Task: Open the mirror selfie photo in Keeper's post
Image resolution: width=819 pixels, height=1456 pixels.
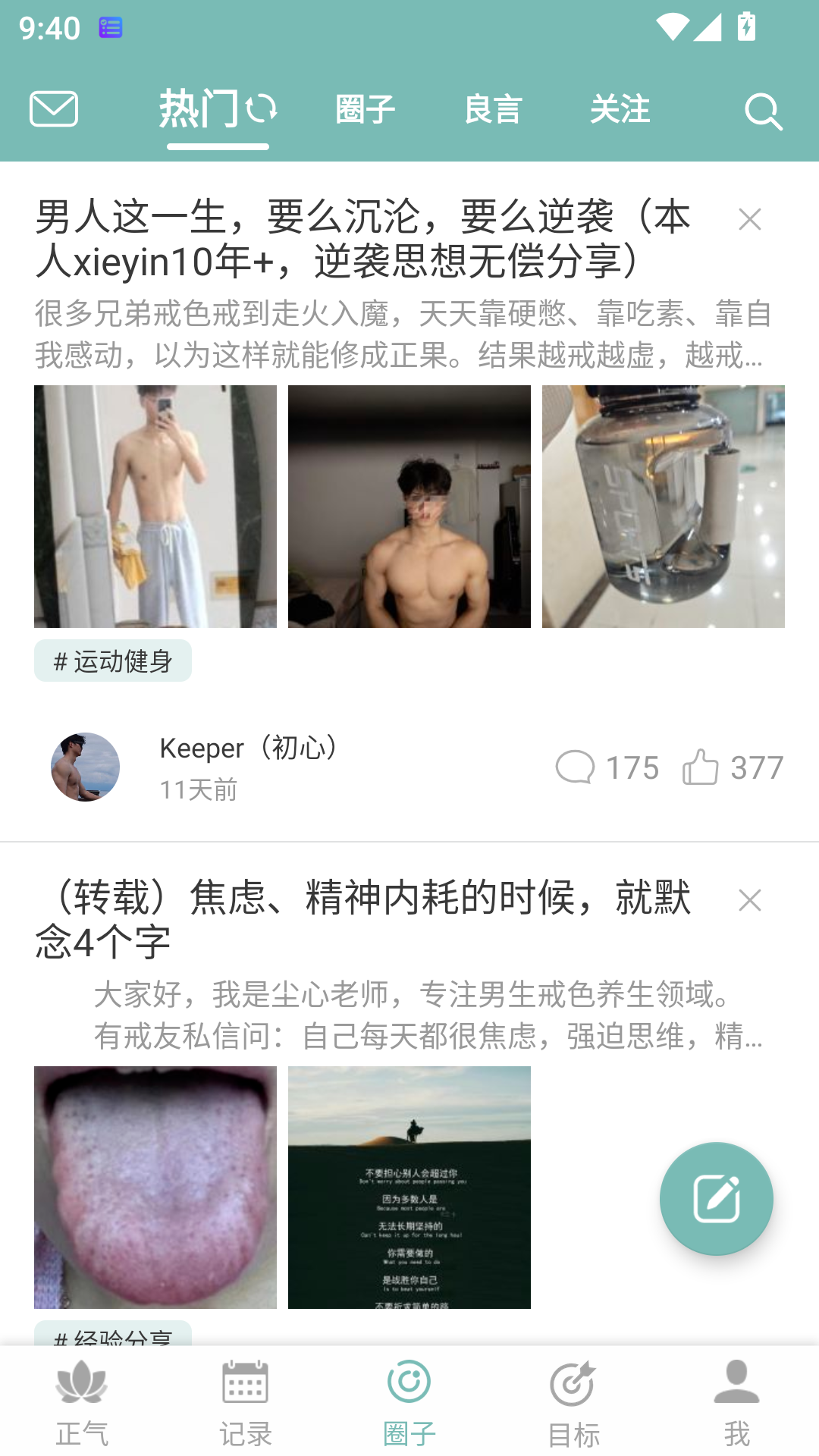Action: coord(155,506)
